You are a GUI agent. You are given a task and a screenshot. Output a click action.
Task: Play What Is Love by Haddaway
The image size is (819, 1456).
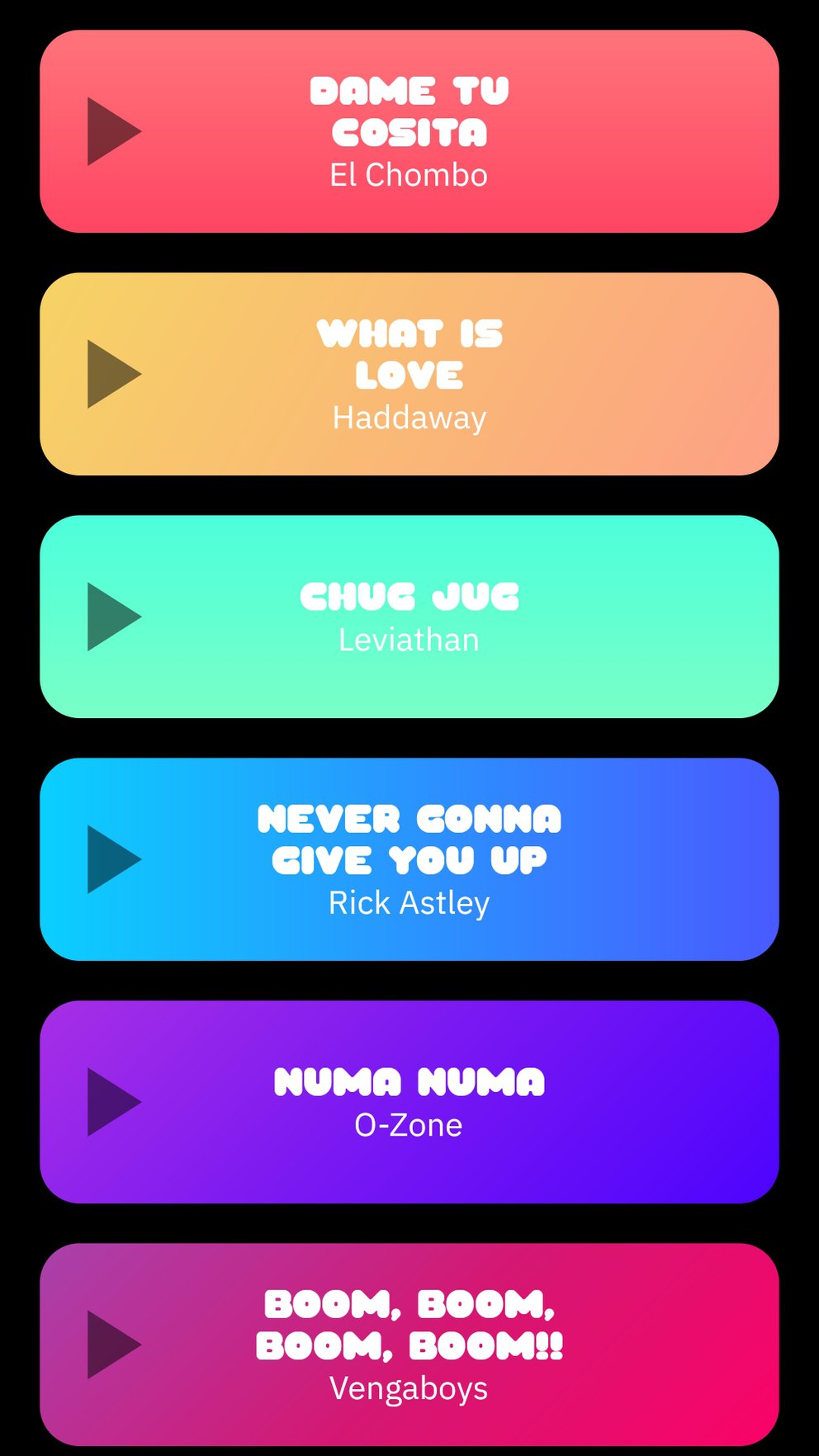click(111, 374)
